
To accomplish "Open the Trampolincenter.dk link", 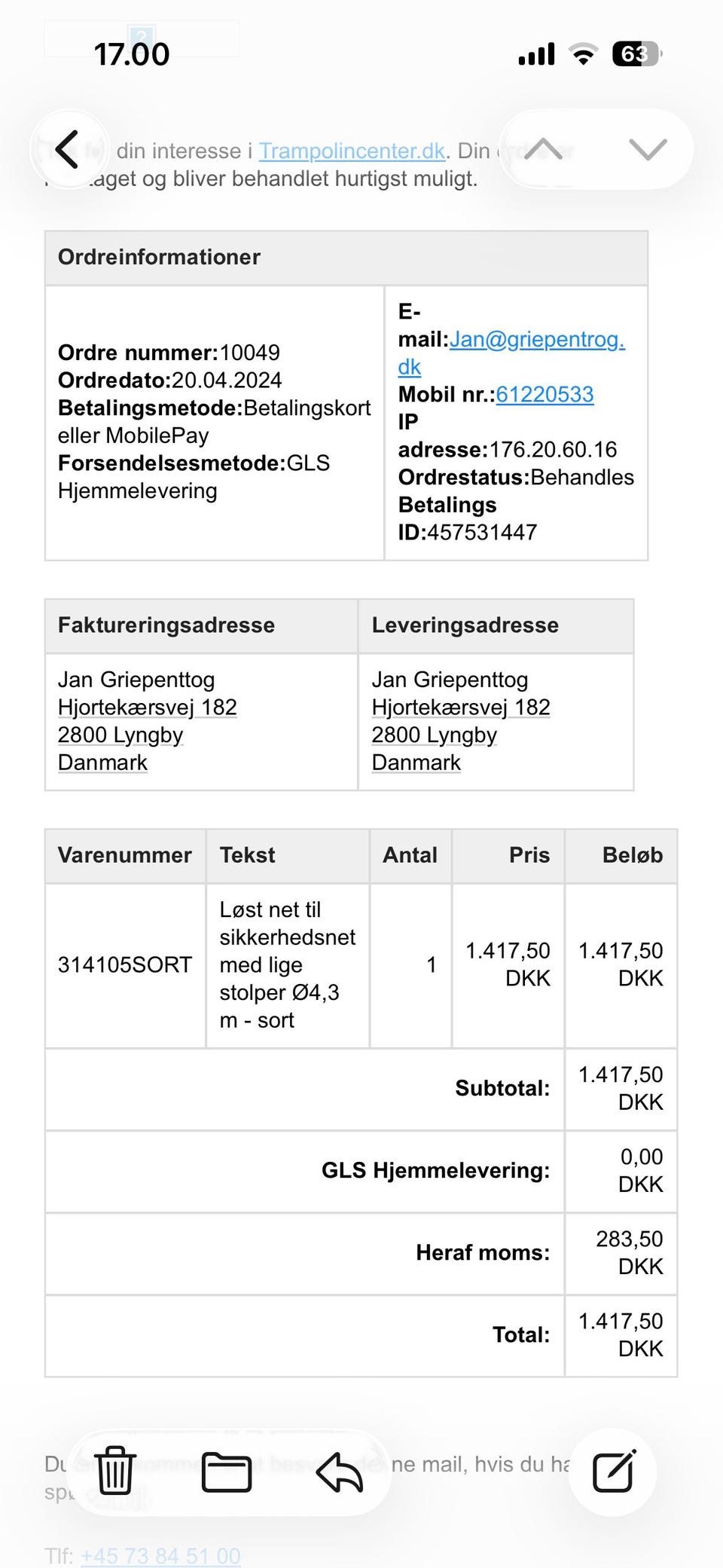I will point(352,151).
